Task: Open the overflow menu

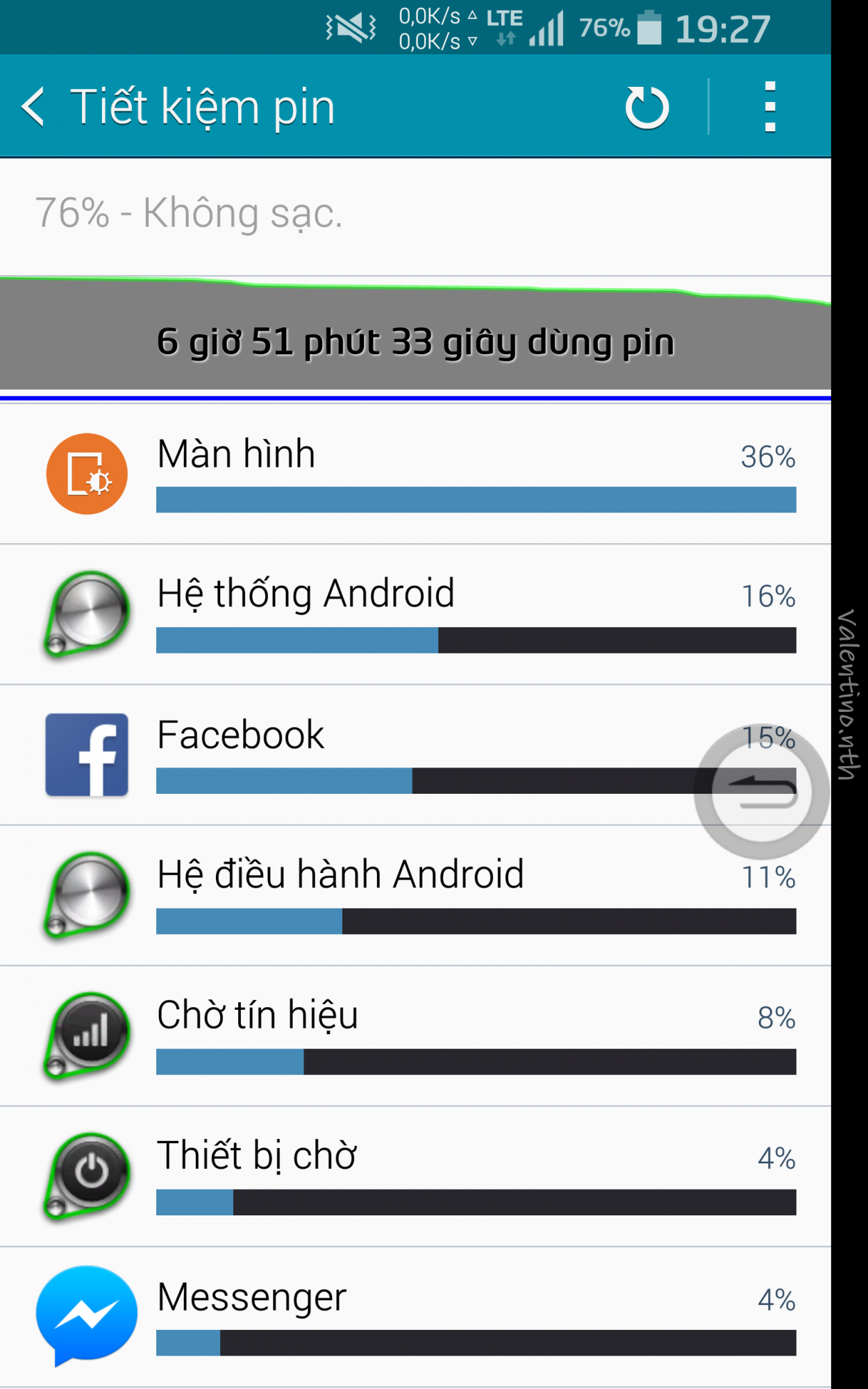Action: pos(769,107)
